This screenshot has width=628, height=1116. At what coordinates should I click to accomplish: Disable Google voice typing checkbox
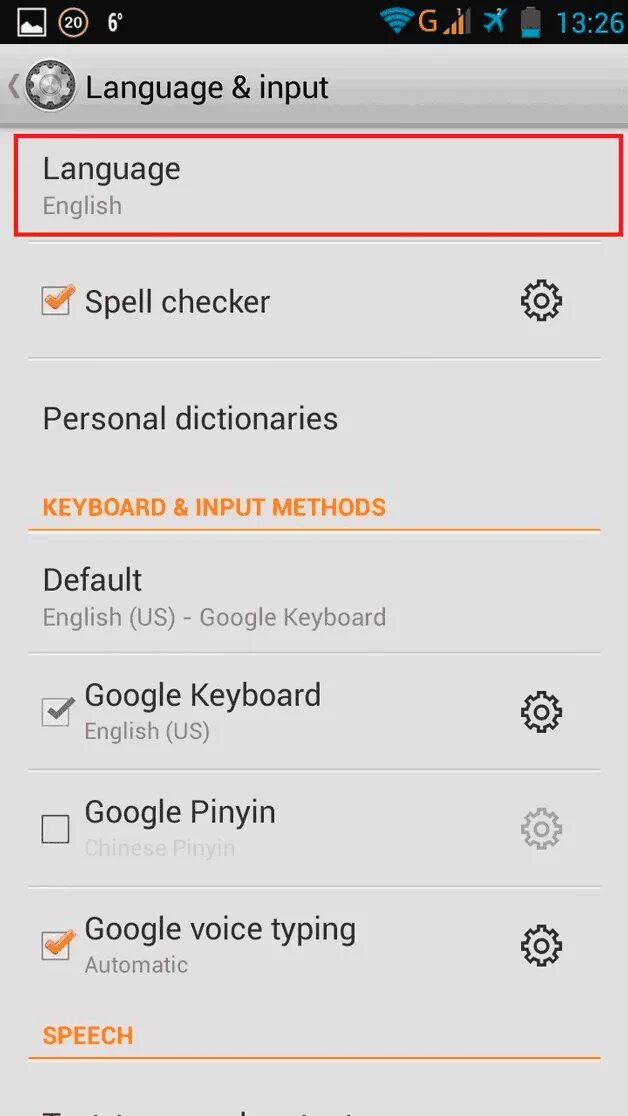tap(57, 945)
